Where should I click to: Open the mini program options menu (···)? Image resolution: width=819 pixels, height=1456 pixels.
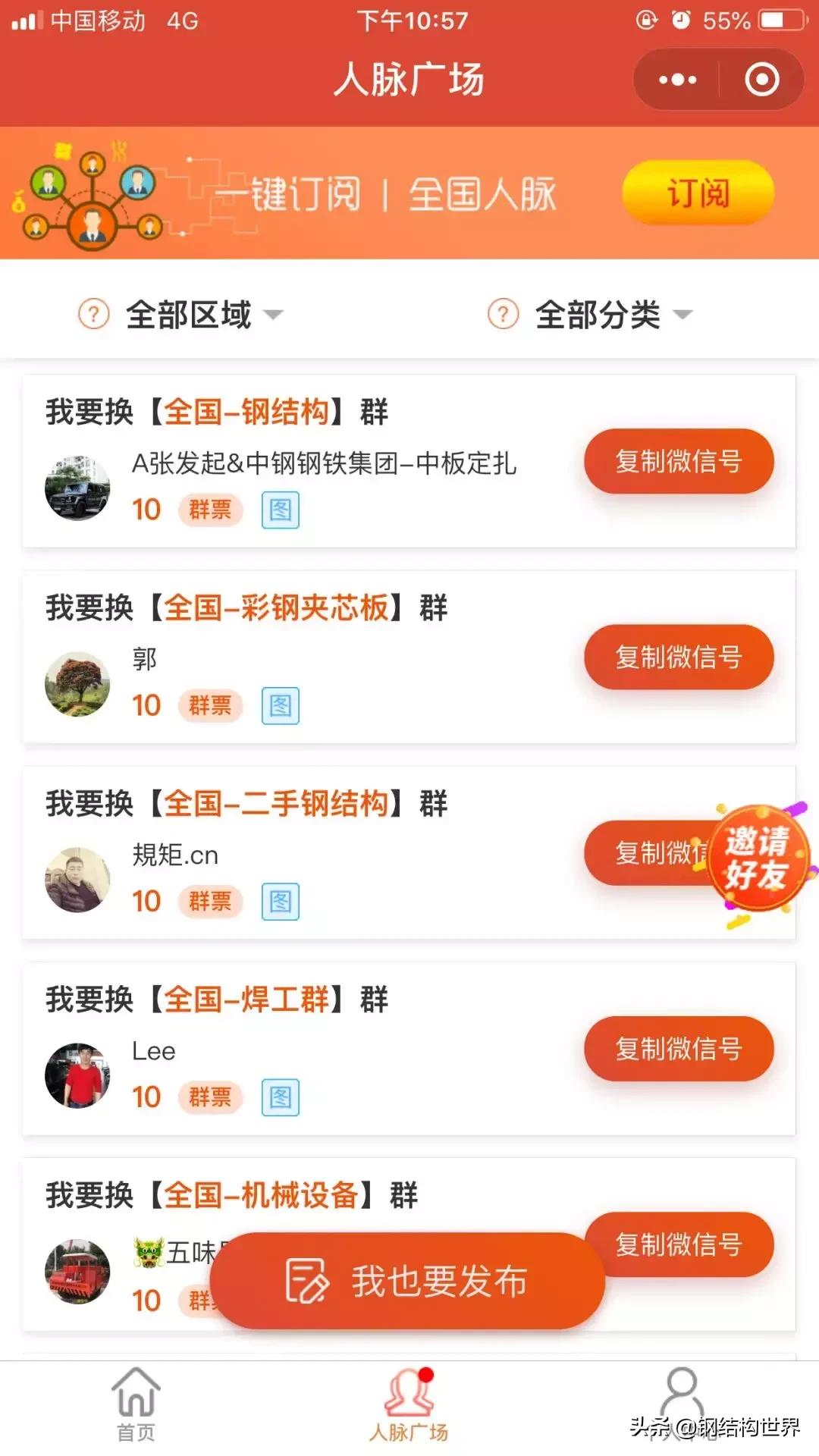(x=676, y=80)
